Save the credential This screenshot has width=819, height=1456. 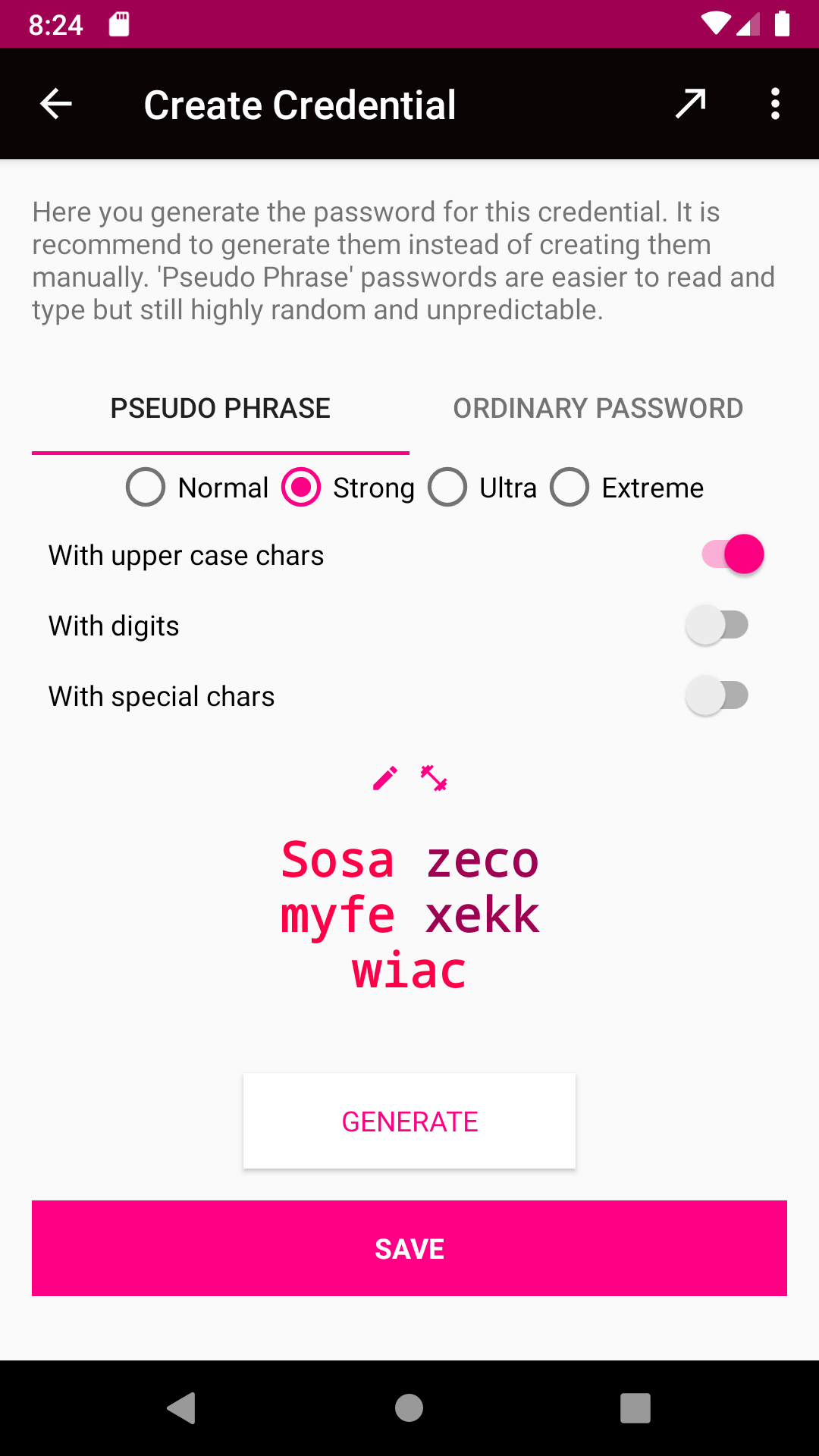tap(409, 1248)
